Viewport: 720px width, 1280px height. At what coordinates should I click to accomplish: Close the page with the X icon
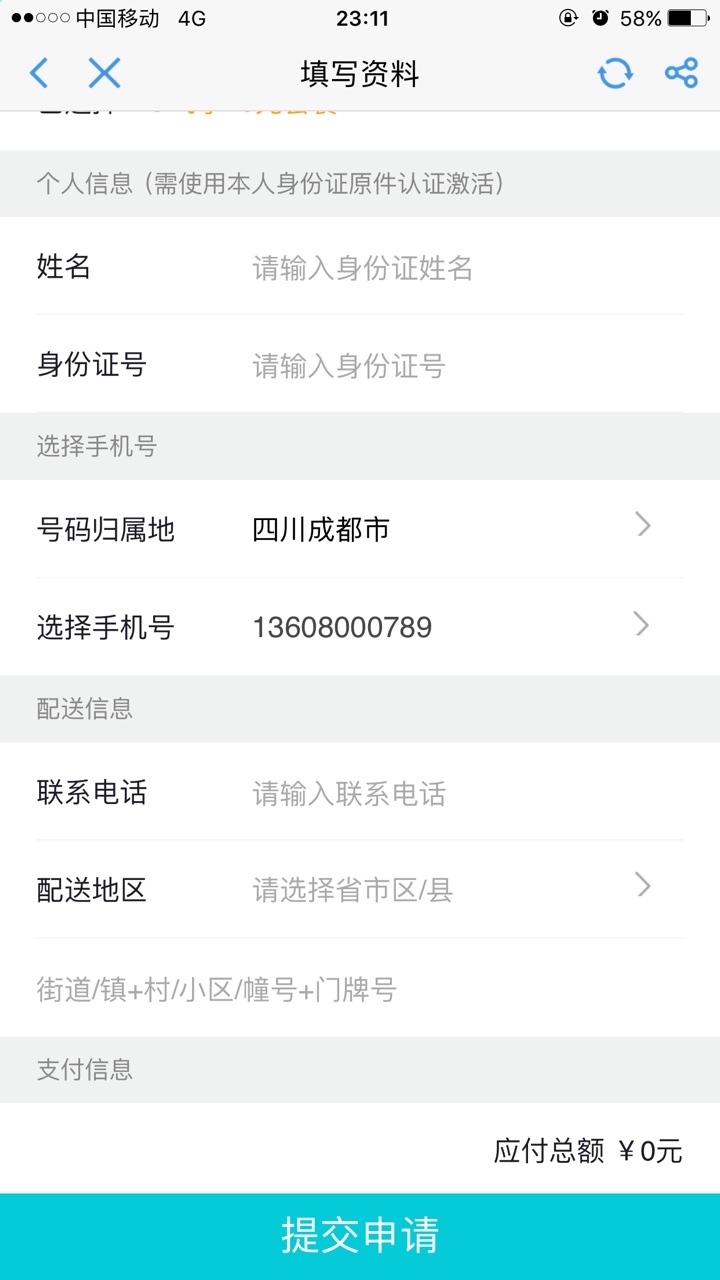[104, 73]
